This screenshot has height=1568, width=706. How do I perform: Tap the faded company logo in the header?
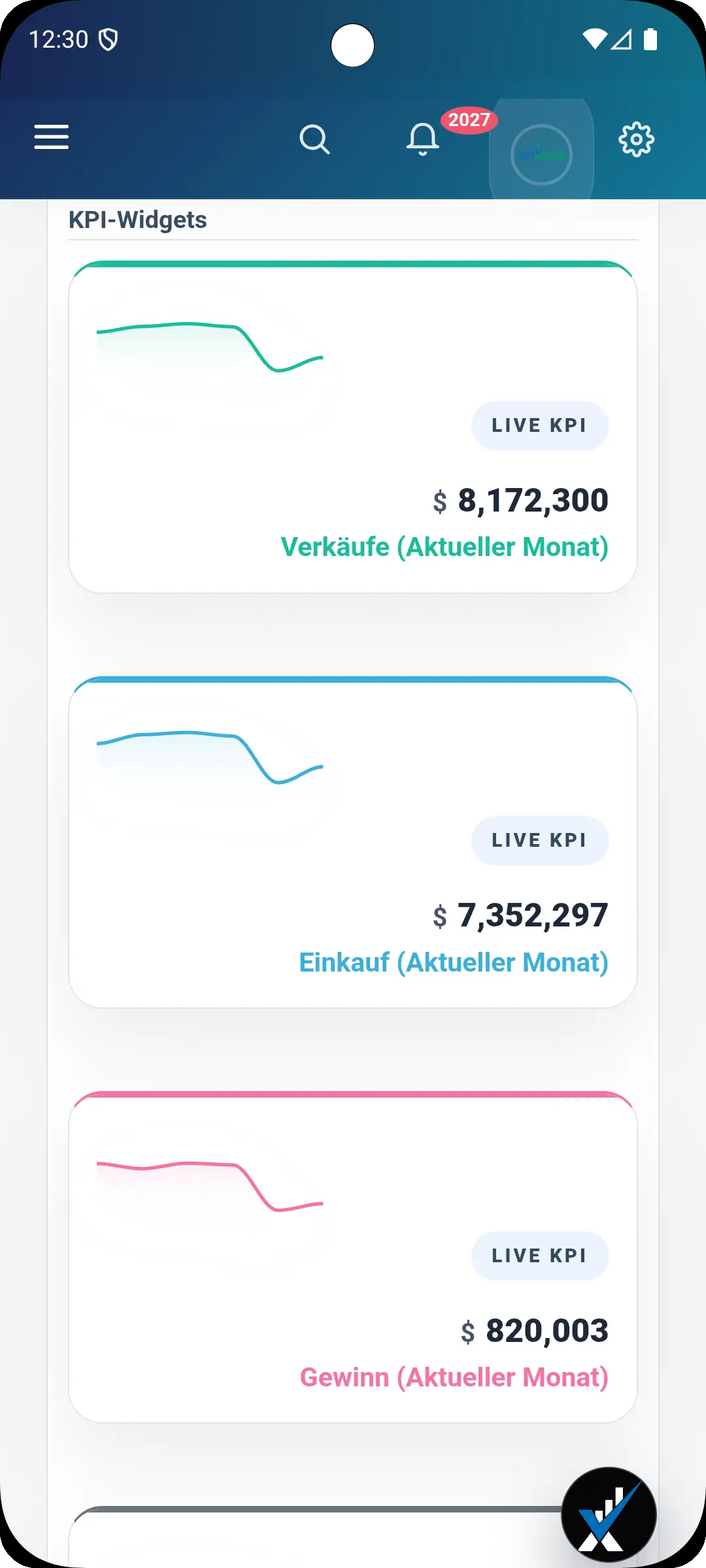point(541,154)
